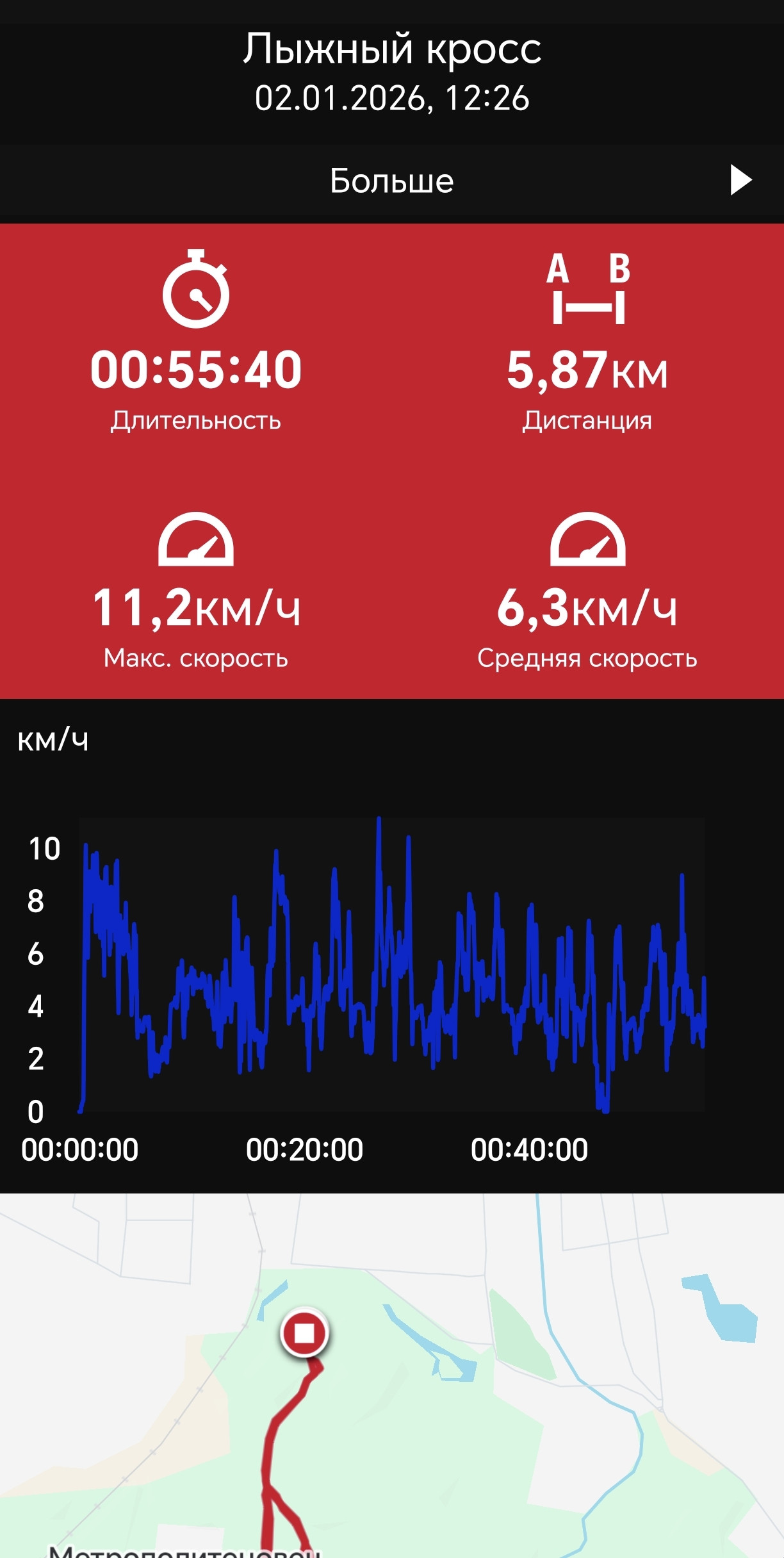Expand the Больше row for more stats
Viewport: 784px width, 1558px height.
tap(392, 181)
